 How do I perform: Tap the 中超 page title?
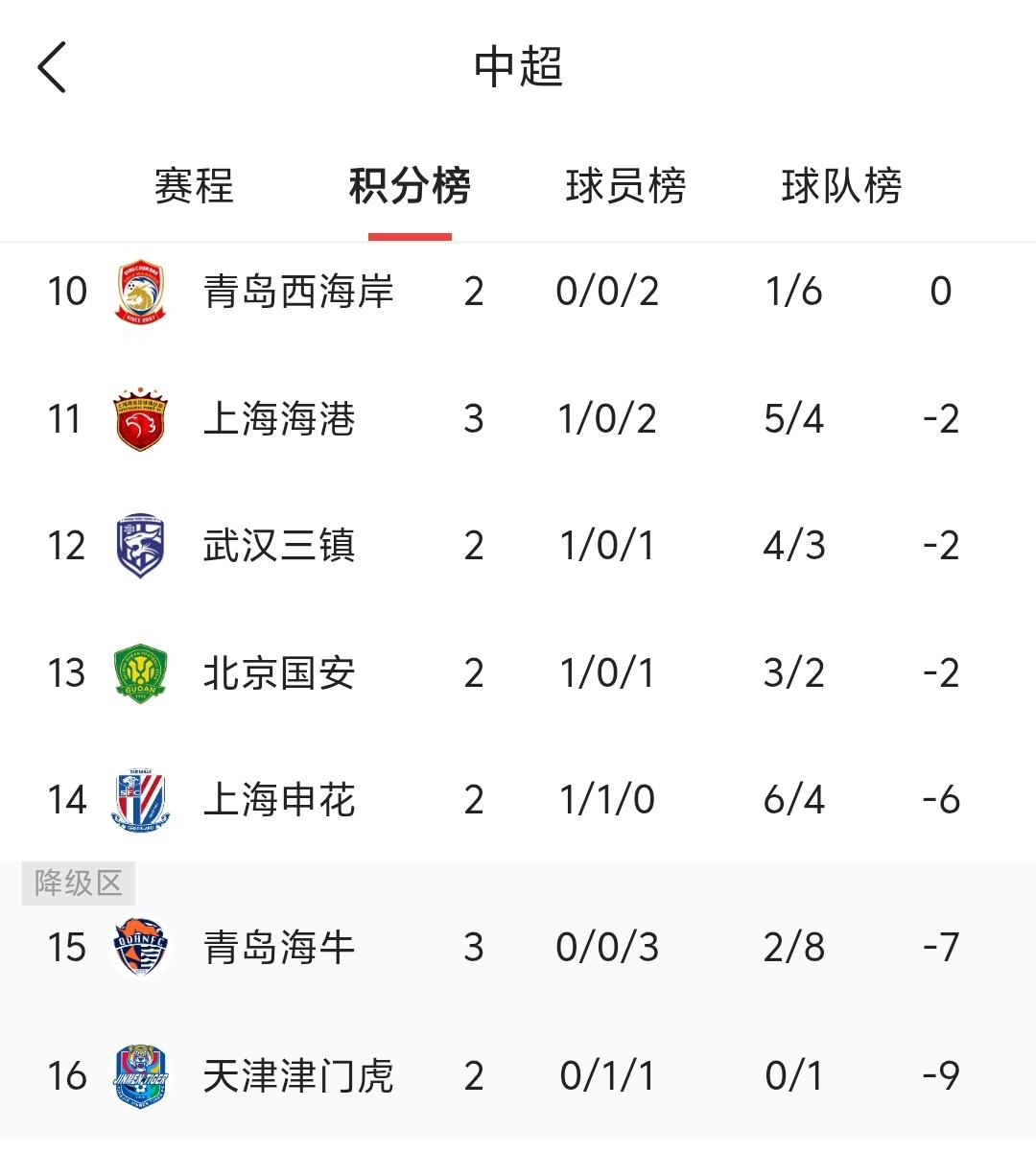click(x=518, y=67)
